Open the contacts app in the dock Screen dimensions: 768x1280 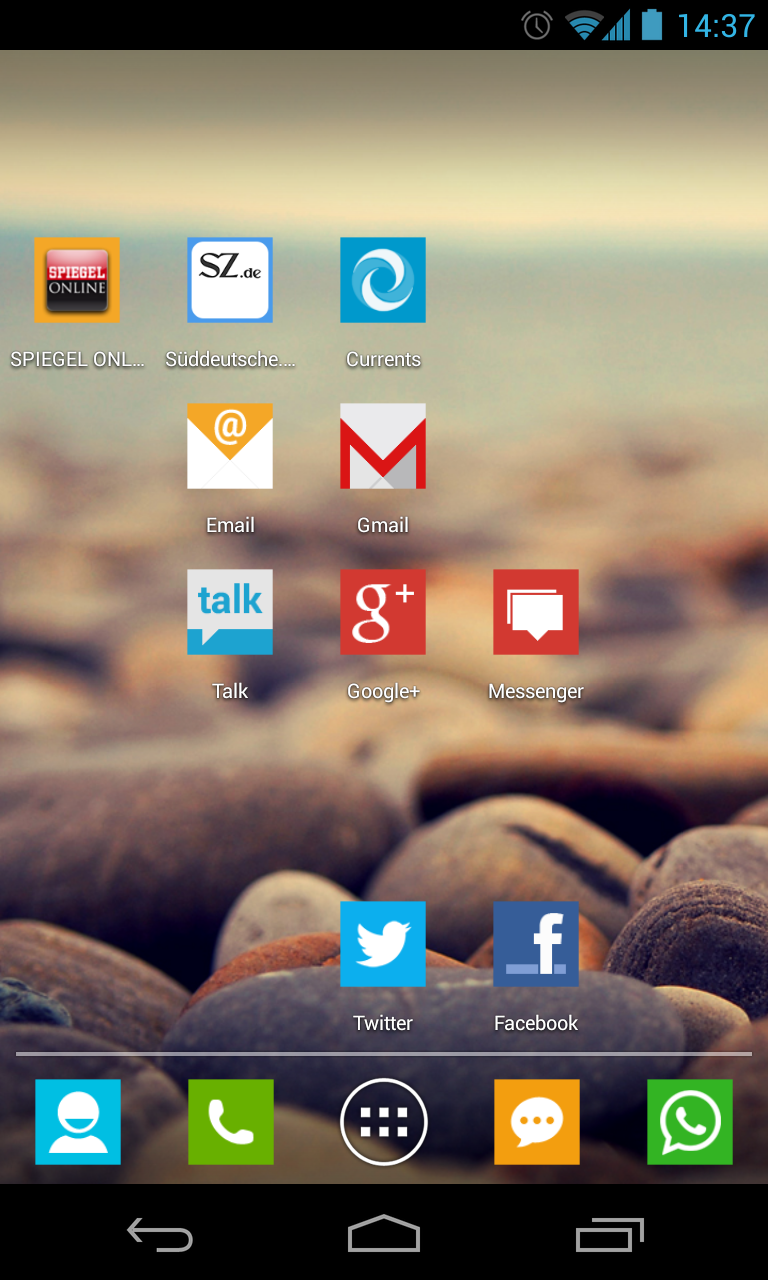78,1122
